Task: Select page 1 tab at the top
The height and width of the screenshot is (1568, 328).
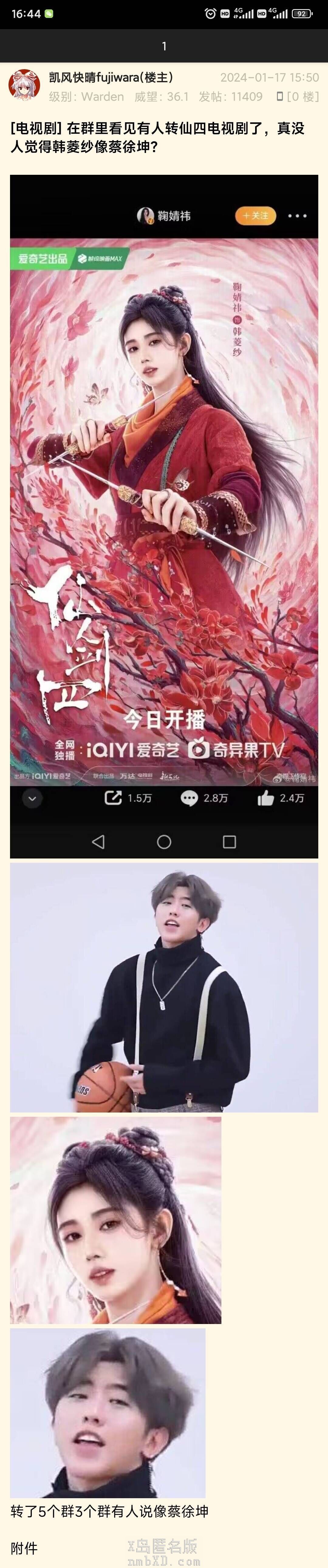Action: tap(164, 46)
